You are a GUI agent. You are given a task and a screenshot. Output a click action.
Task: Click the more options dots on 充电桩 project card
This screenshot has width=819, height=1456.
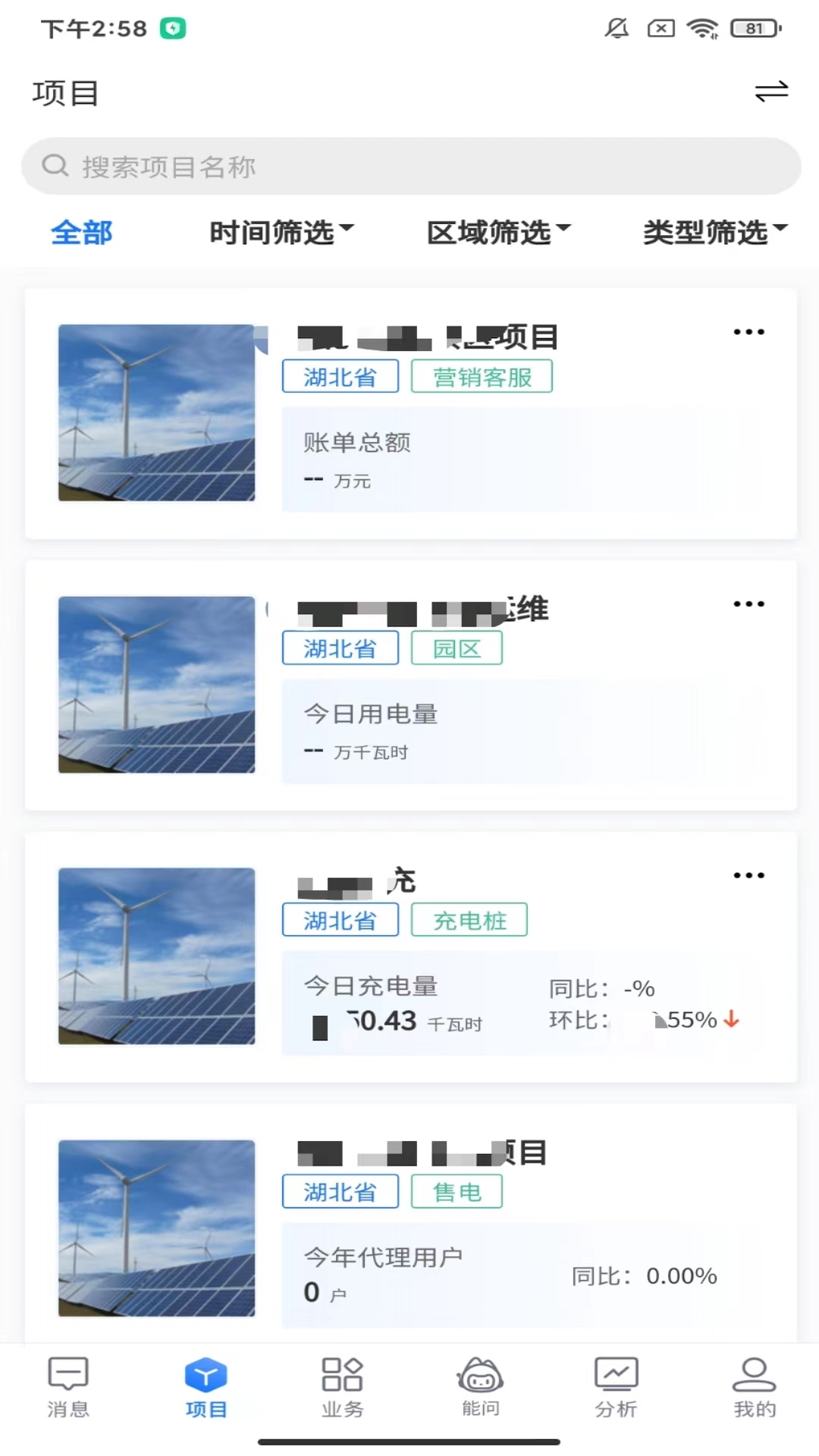[x=748, y=876]
